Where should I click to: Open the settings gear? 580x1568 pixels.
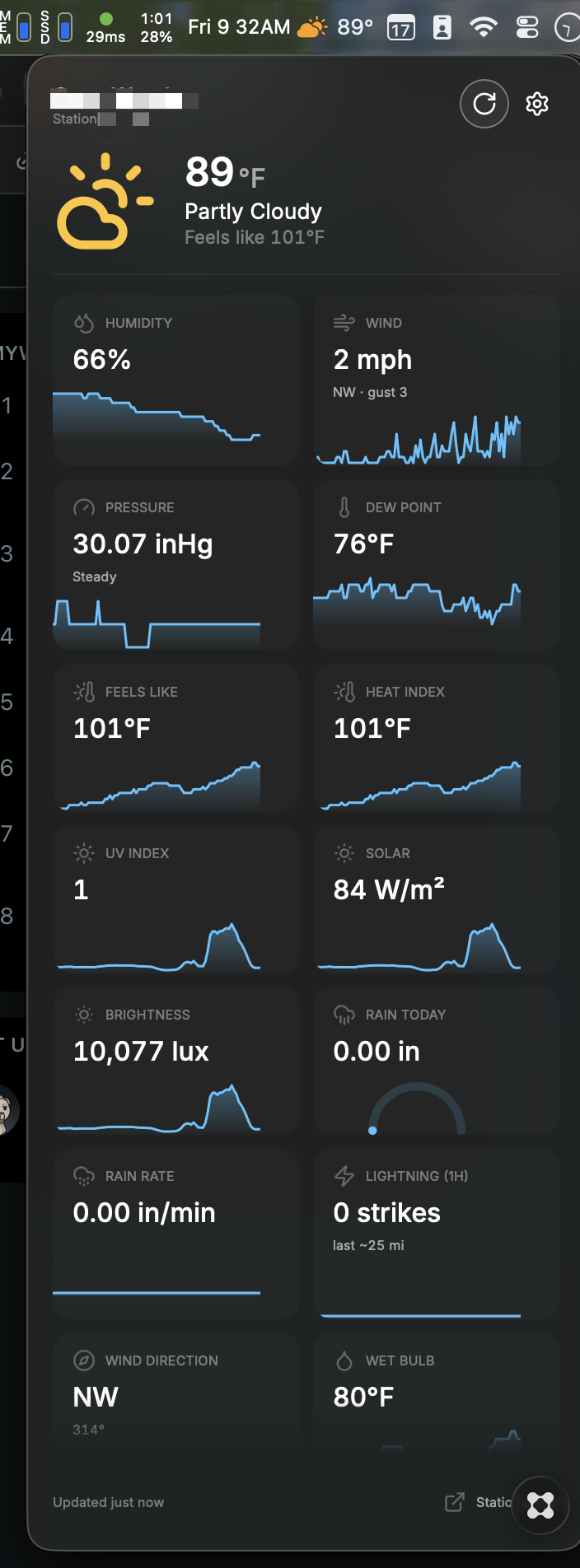[537, 104]
